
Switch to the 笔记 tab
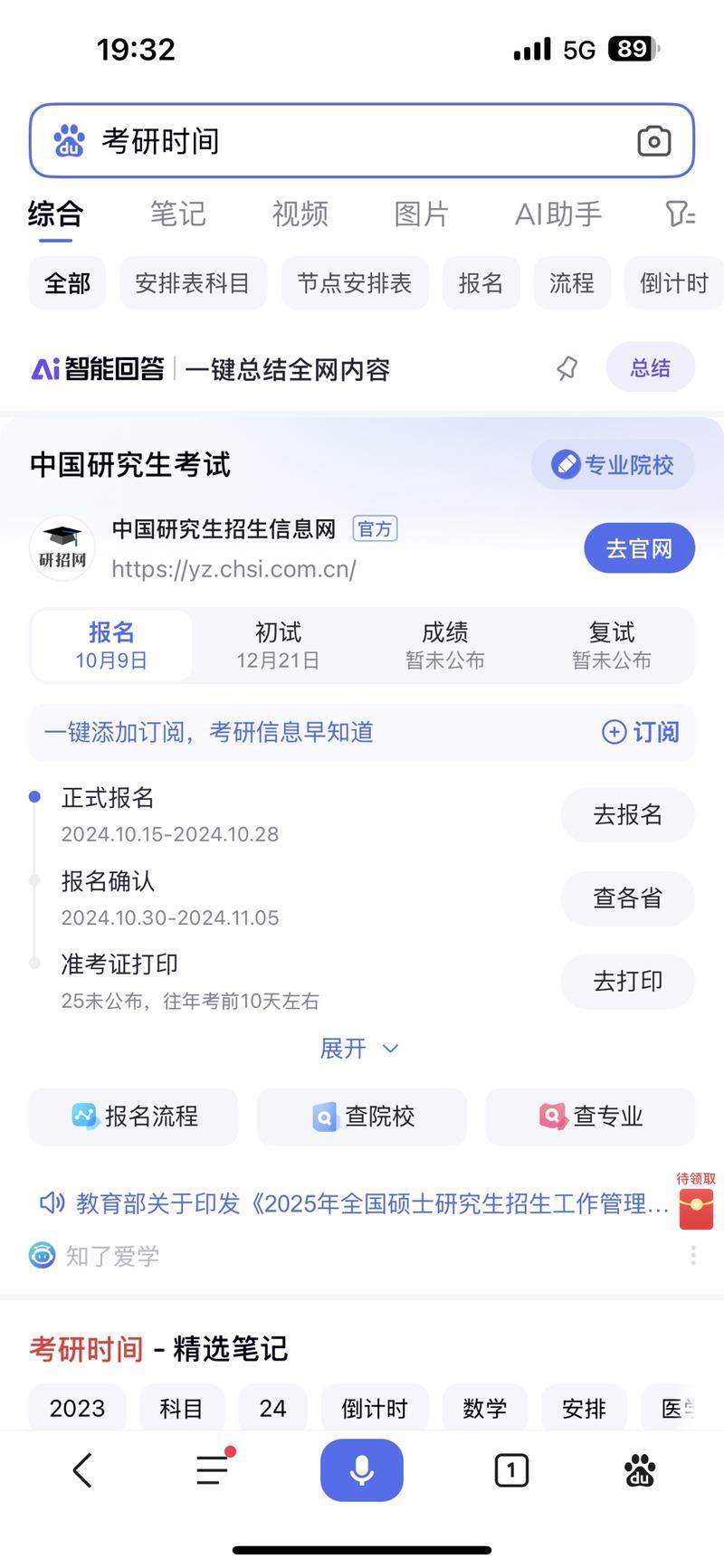point(177,214)
